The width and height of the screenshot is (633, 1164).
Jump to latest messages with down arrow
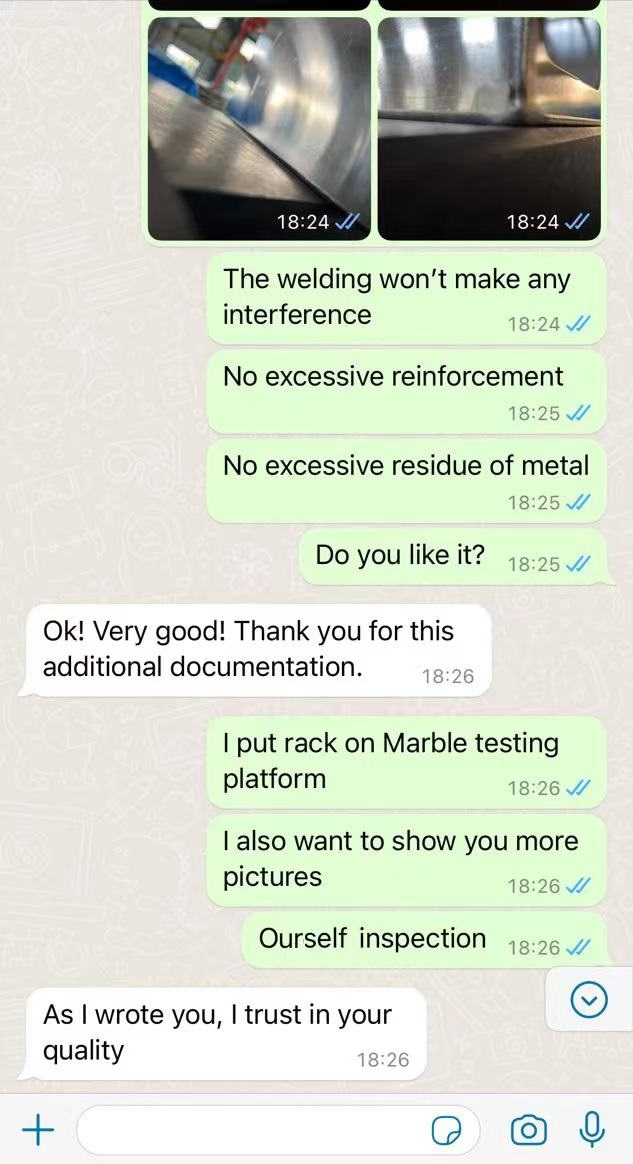point(589,998)
